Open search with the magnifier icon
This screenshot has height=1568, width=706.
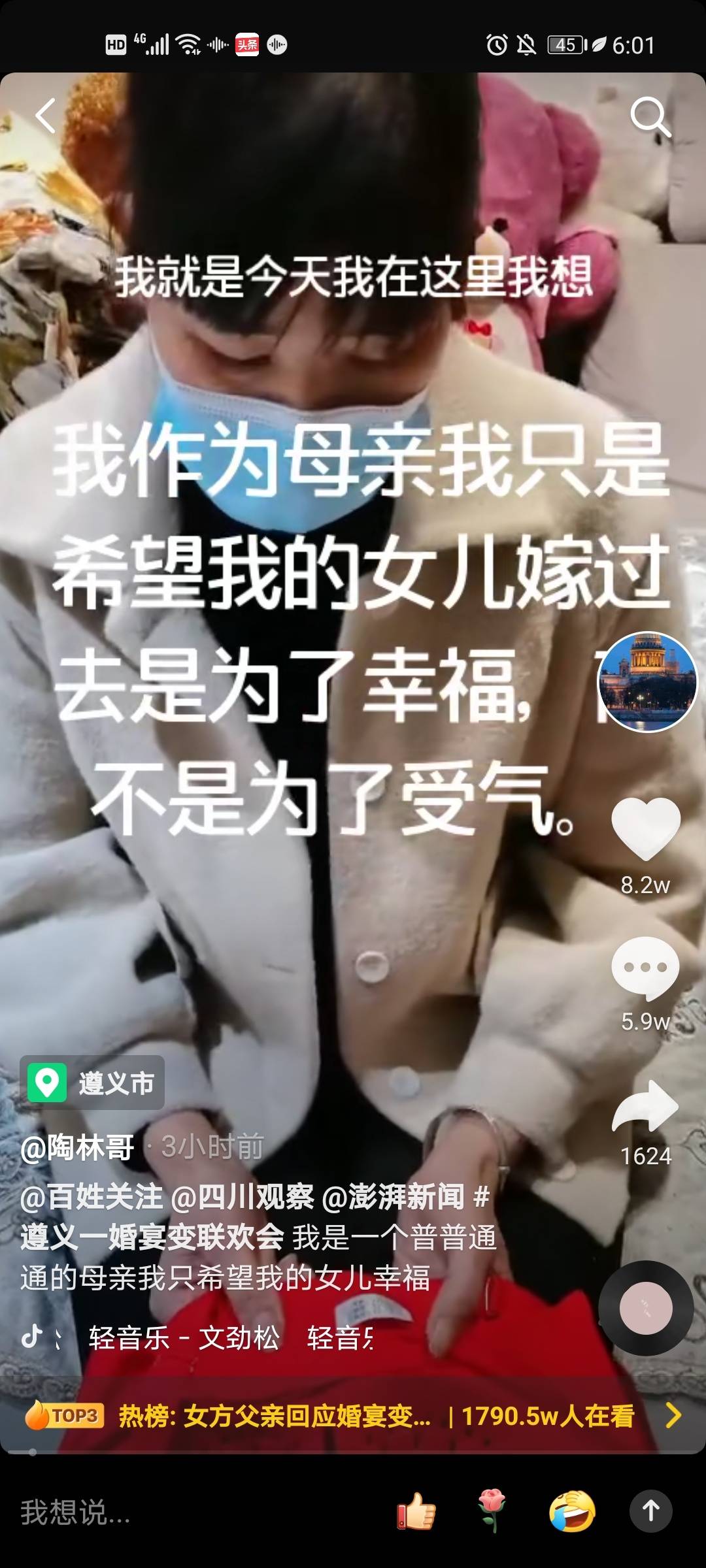point(650,118)
